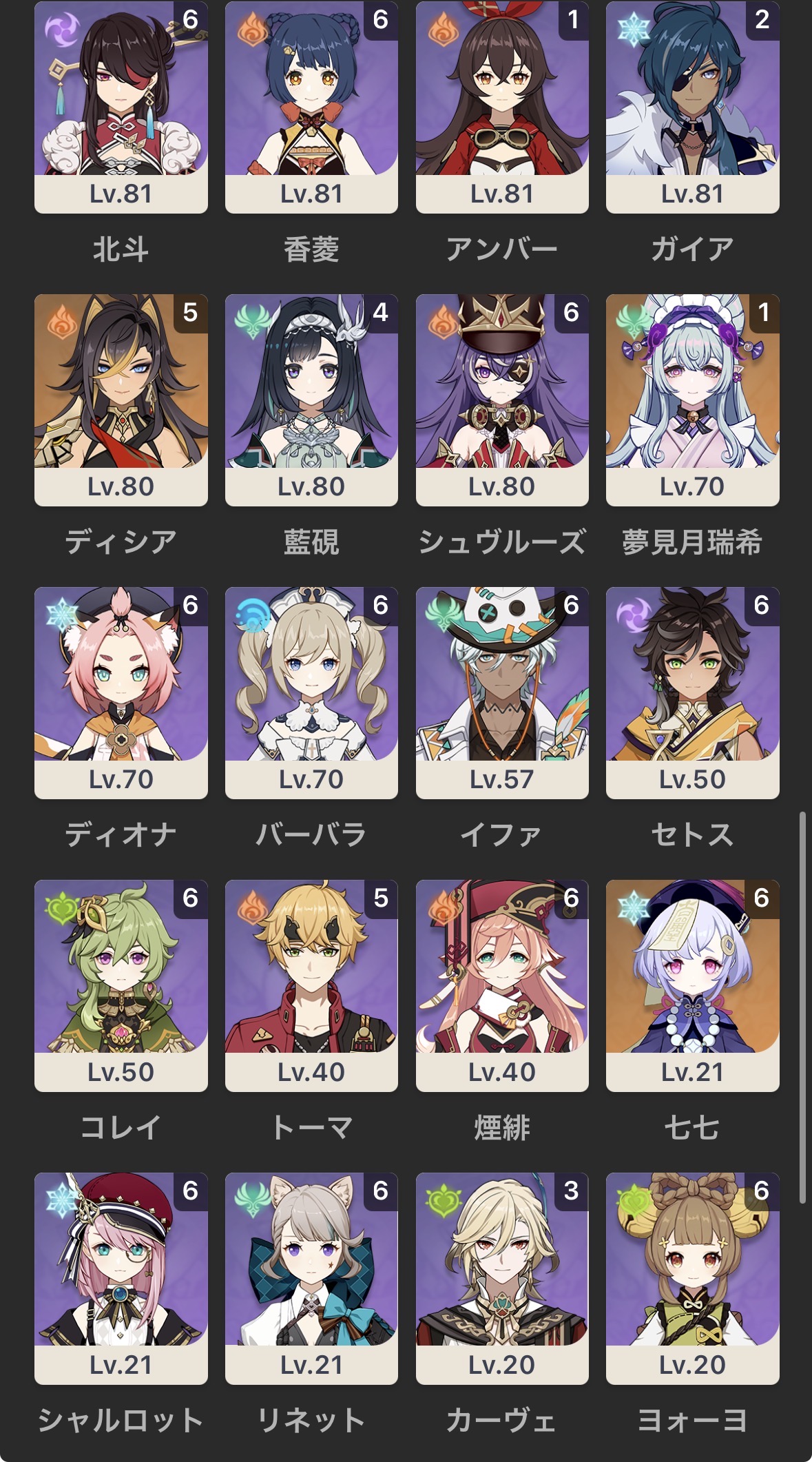Open the コレイ character card
The height and width of the screenshot is (1462, 812).
pyautogui.click(x=121, y=985)
